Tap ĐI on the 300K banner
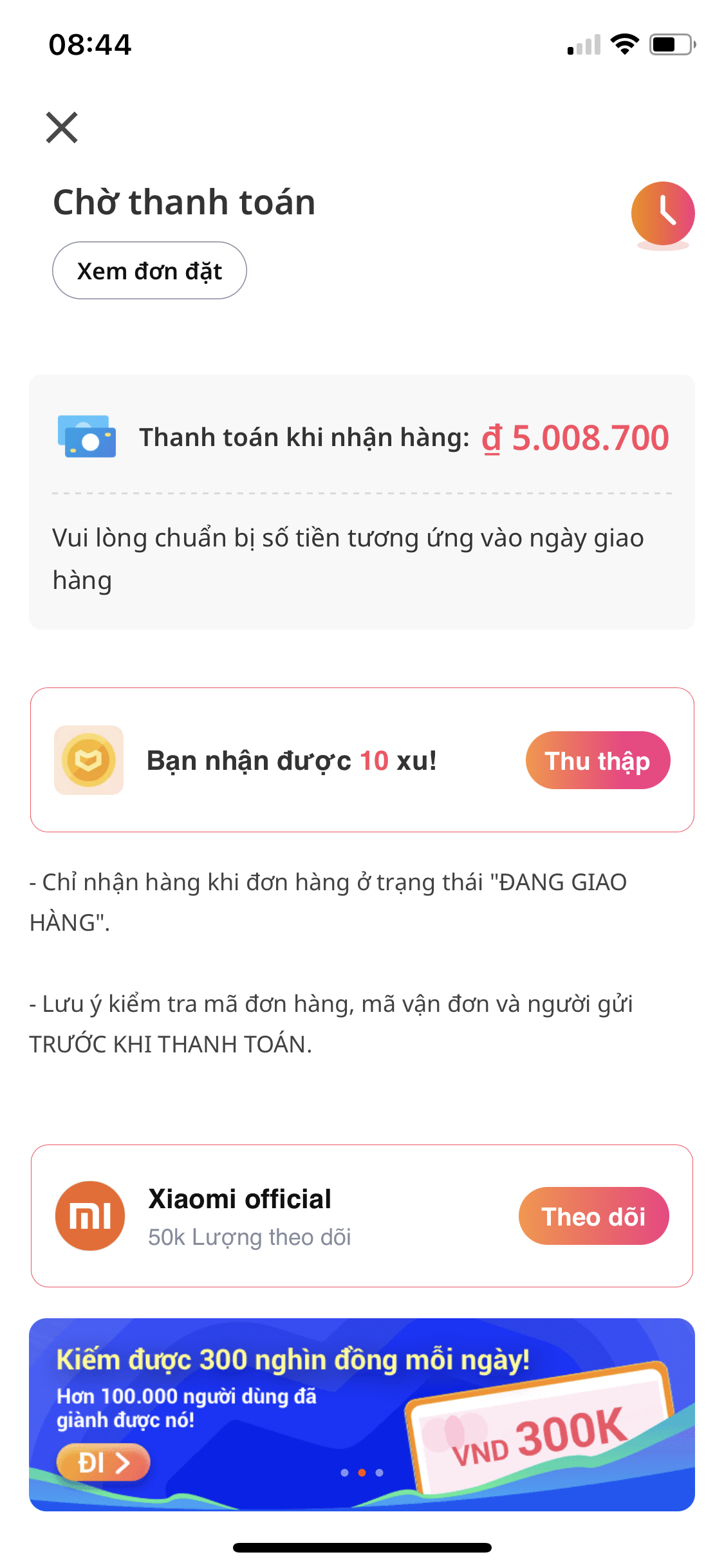 104,1462
